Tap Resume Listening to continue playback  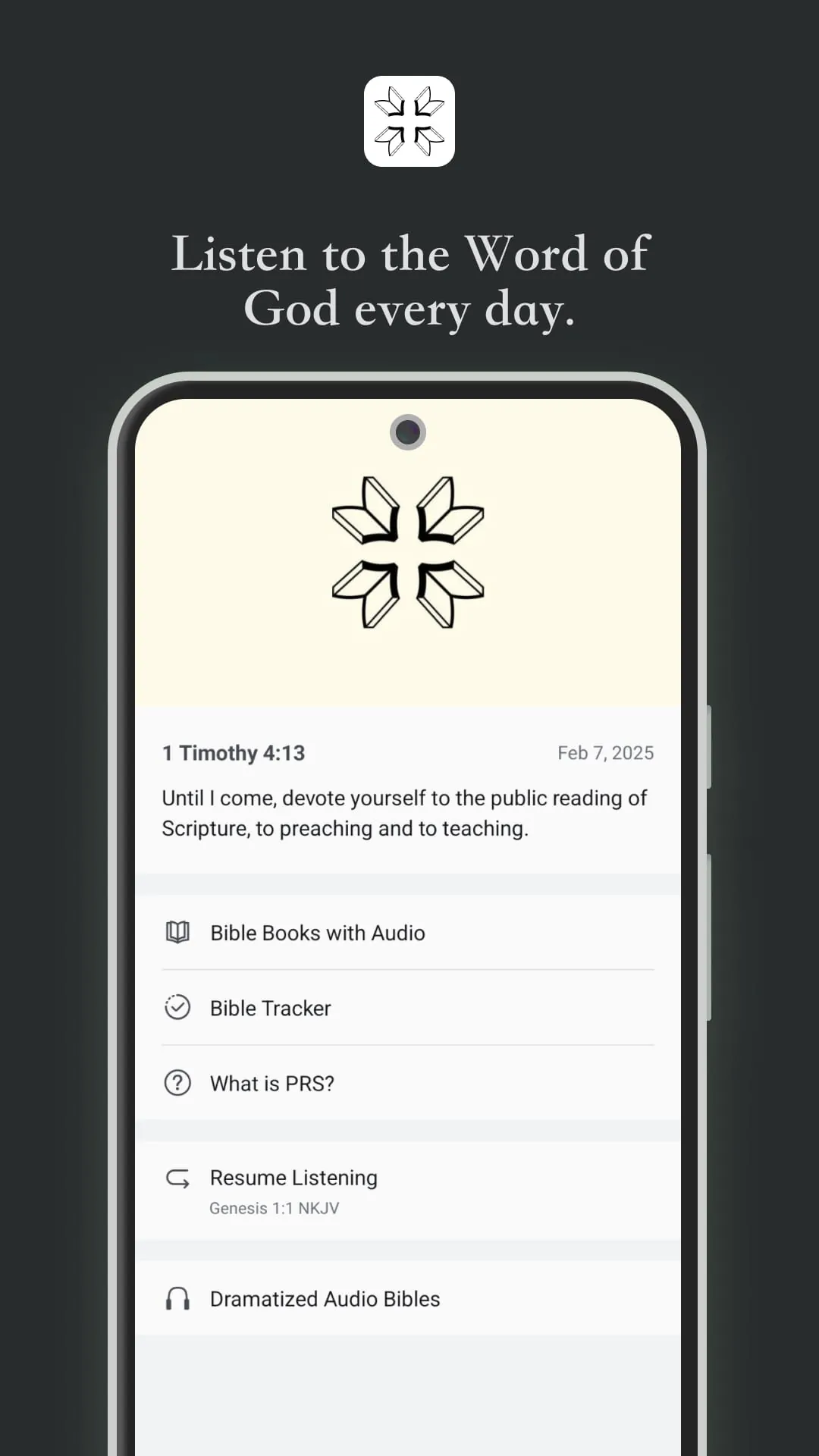[293, 1178]
